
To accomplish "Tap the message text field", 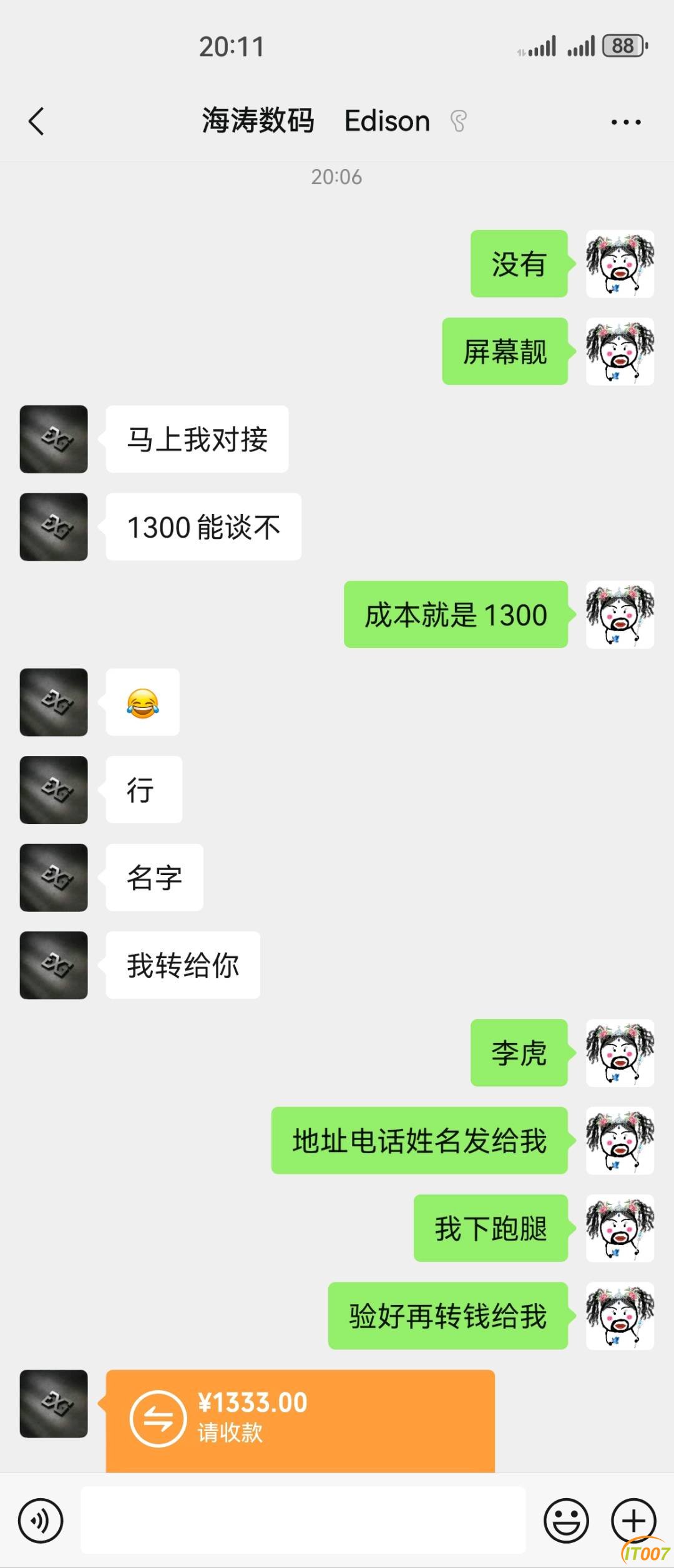I will (x=303, y=1519).
